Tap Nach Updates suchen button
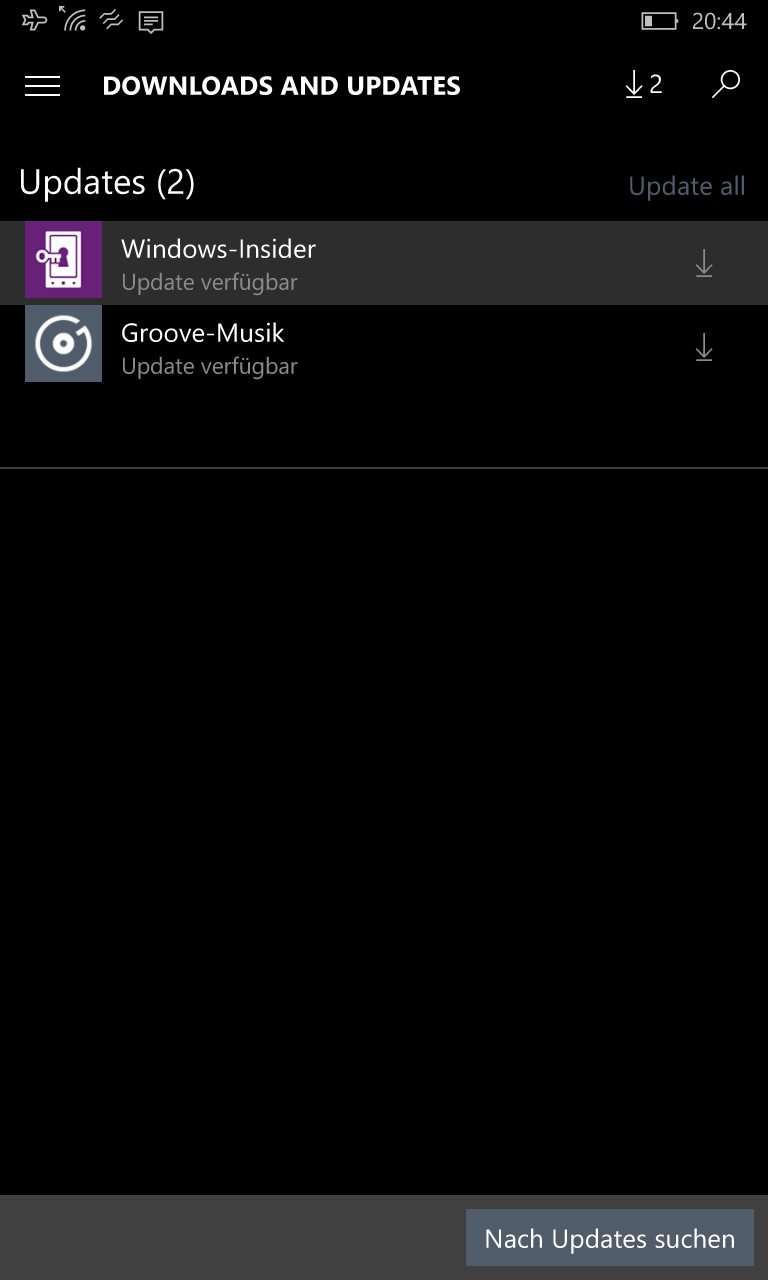Screen dimensions: 768x1280 610,1238
